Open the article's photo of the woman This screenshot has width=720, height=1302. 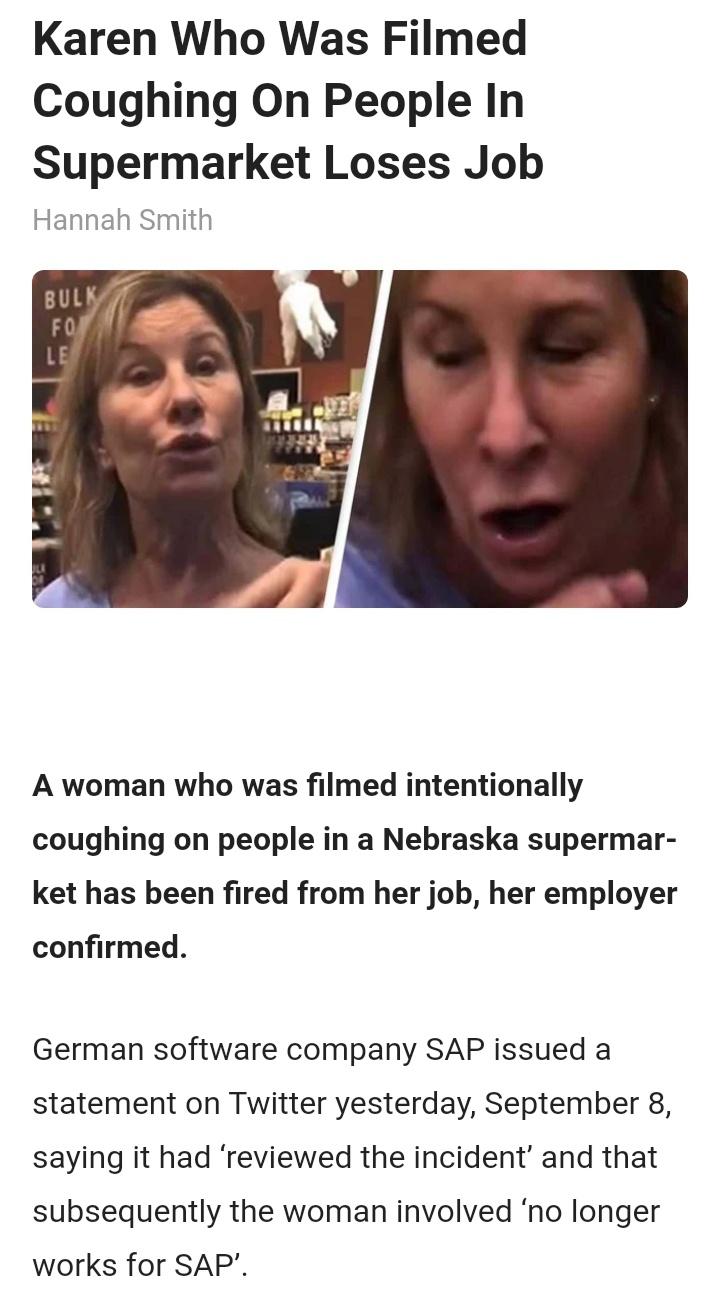pos(360,438)
